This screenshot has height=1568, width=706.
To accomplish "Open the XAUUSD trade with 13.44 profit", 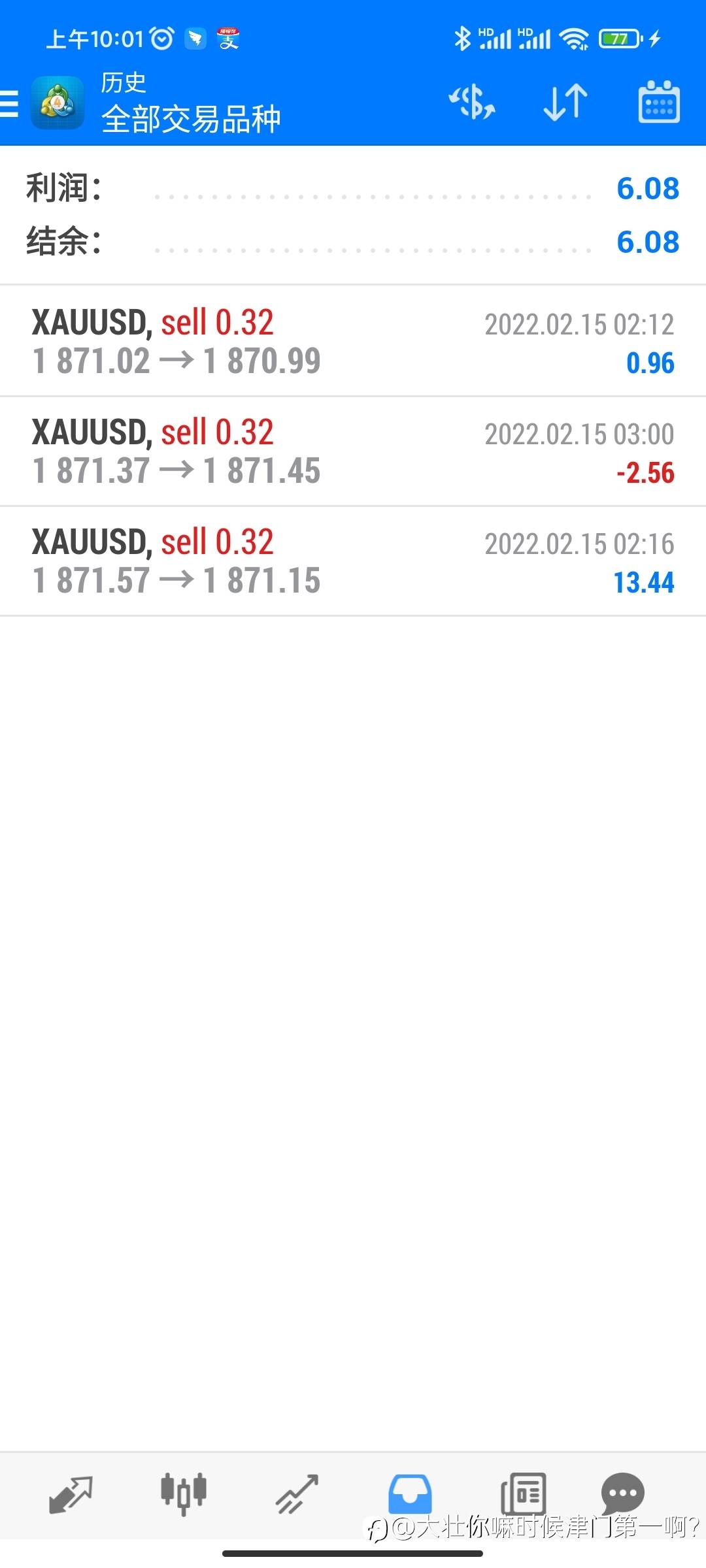I will [353, 561].
